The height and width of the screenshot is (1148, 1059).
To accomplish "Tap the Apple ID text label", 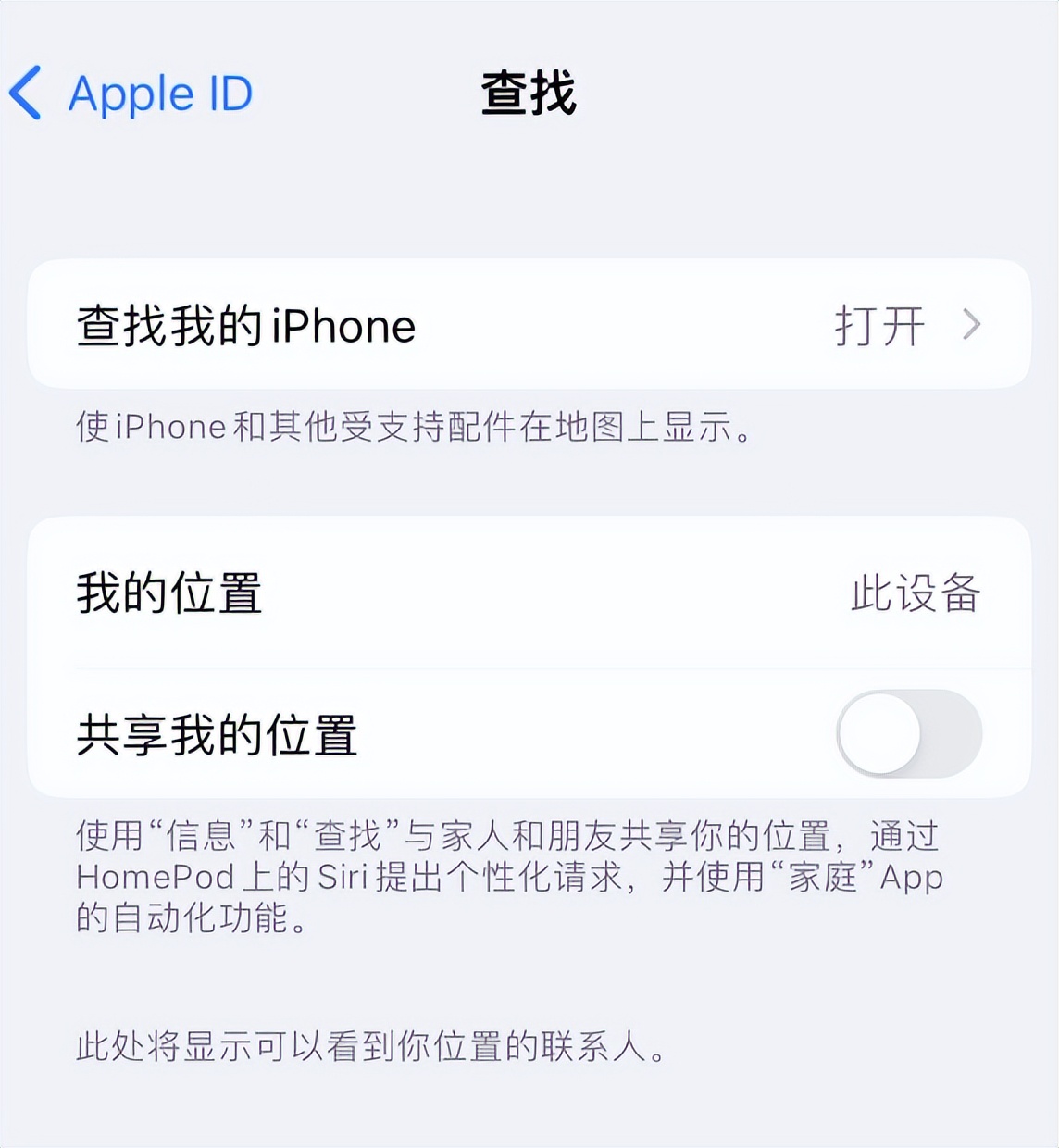I will click(x=159, y=94).
